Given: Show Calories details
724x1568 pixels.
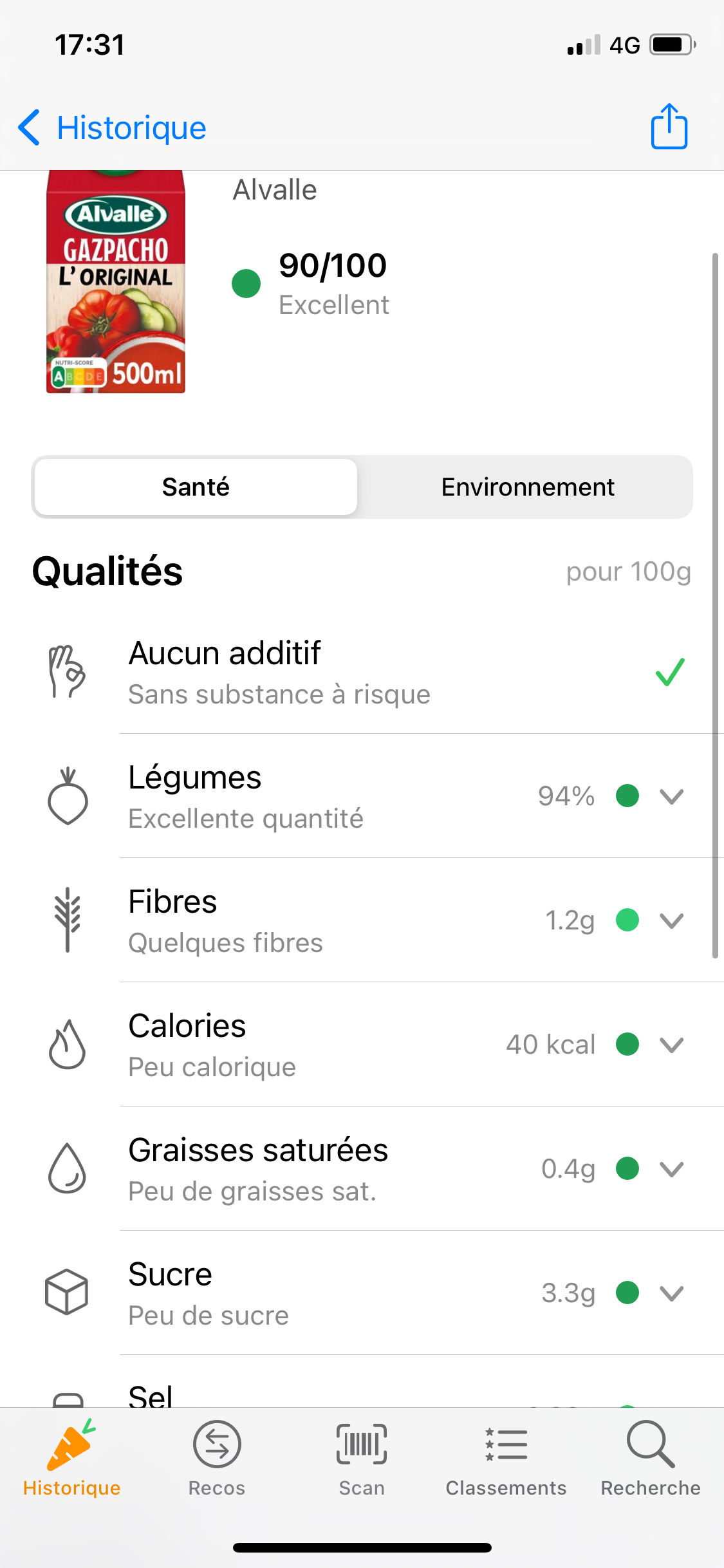Looking at the screenshot, I should click(671, 1045).
